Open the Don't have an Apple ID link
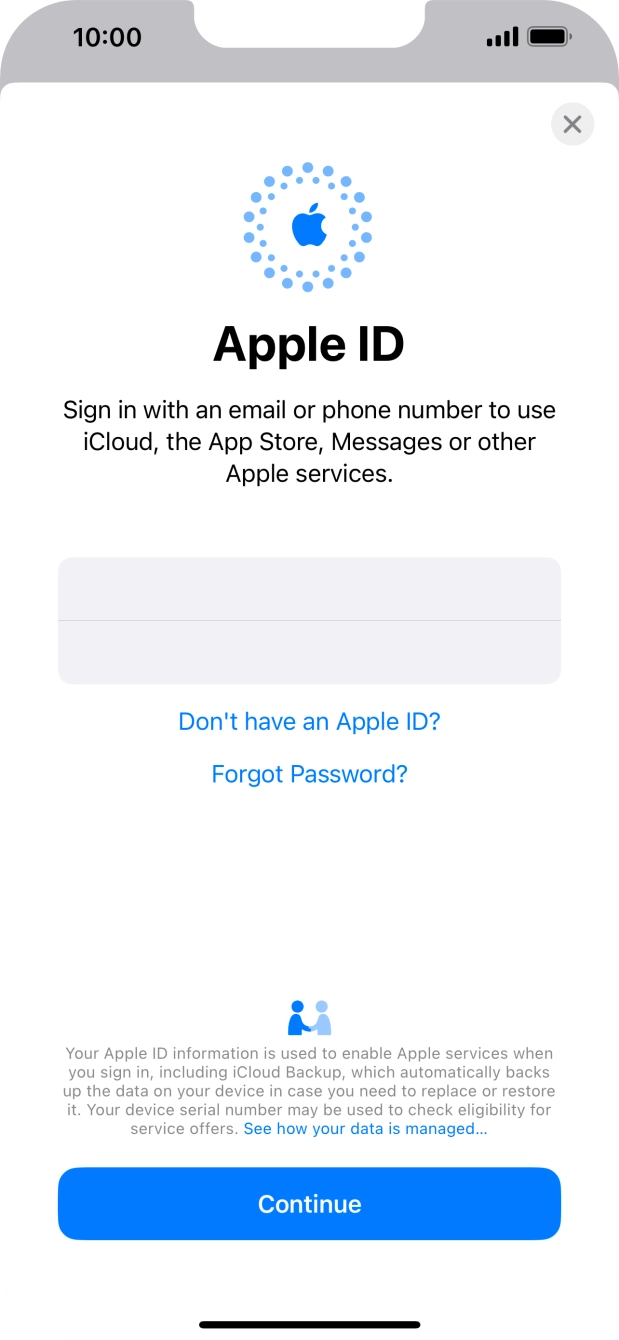619x1340 pixels. click(x=309, y=721)
